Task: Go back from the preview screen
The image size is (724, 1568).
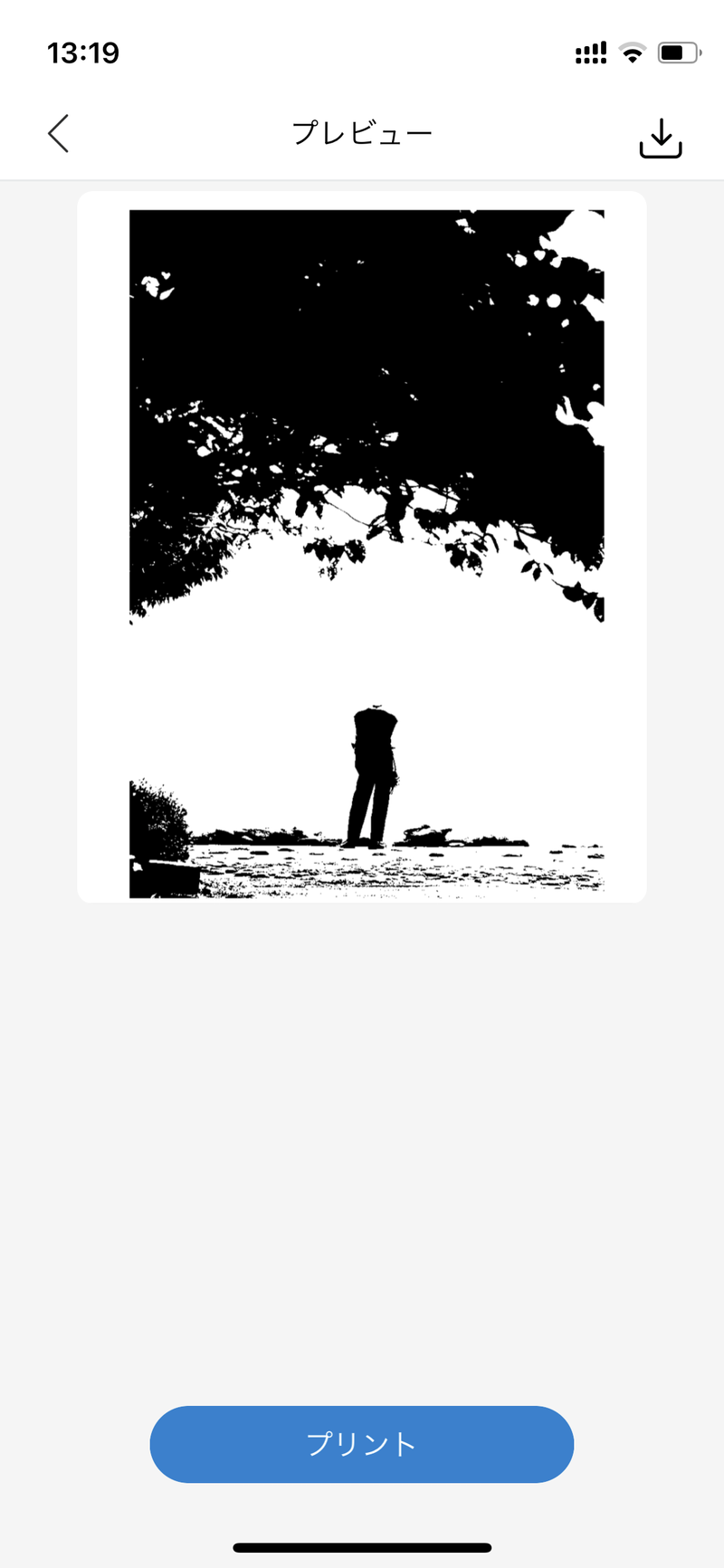Action: coord(59,134)
